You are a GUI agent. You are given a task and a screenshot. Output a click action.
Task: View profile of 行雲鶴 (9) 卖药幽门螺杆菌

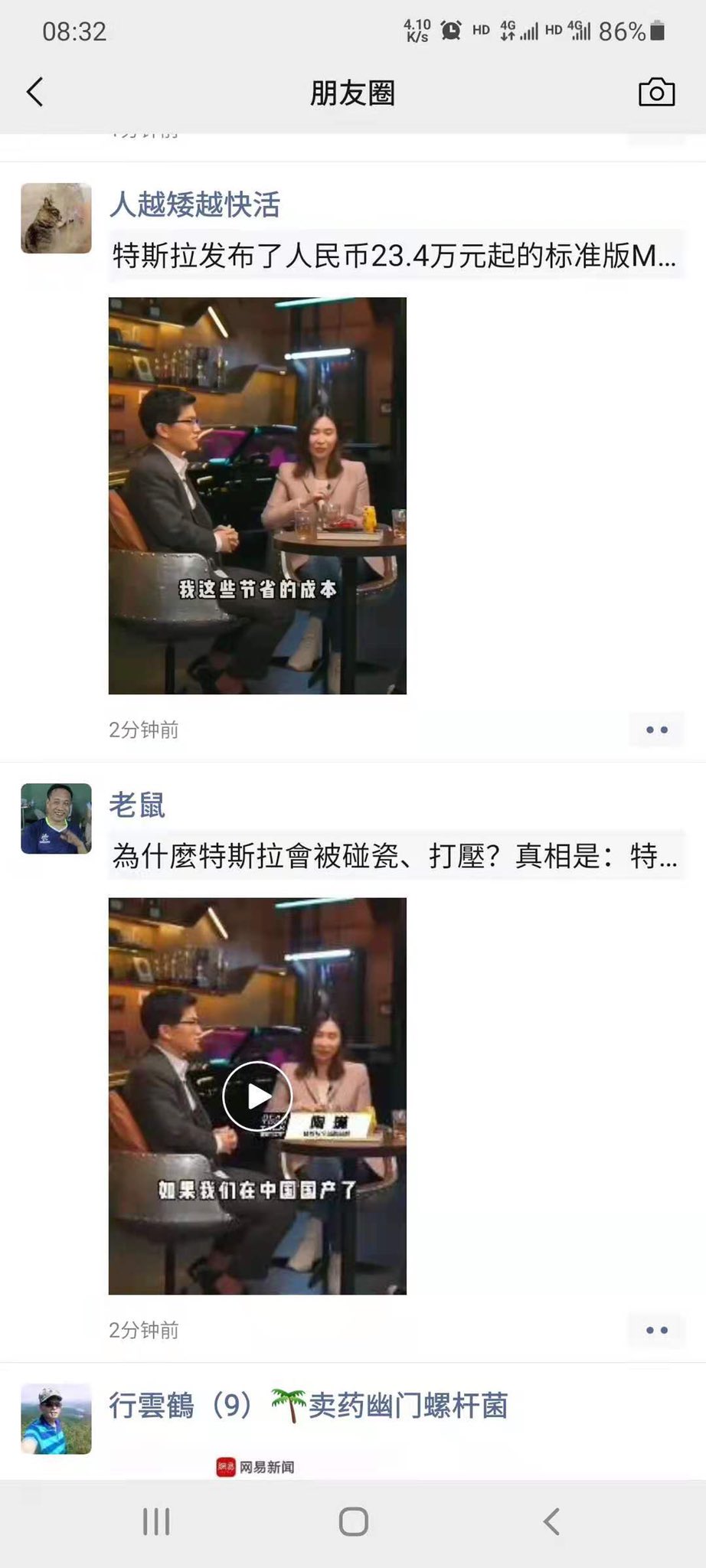click(x=308, y=1406)
